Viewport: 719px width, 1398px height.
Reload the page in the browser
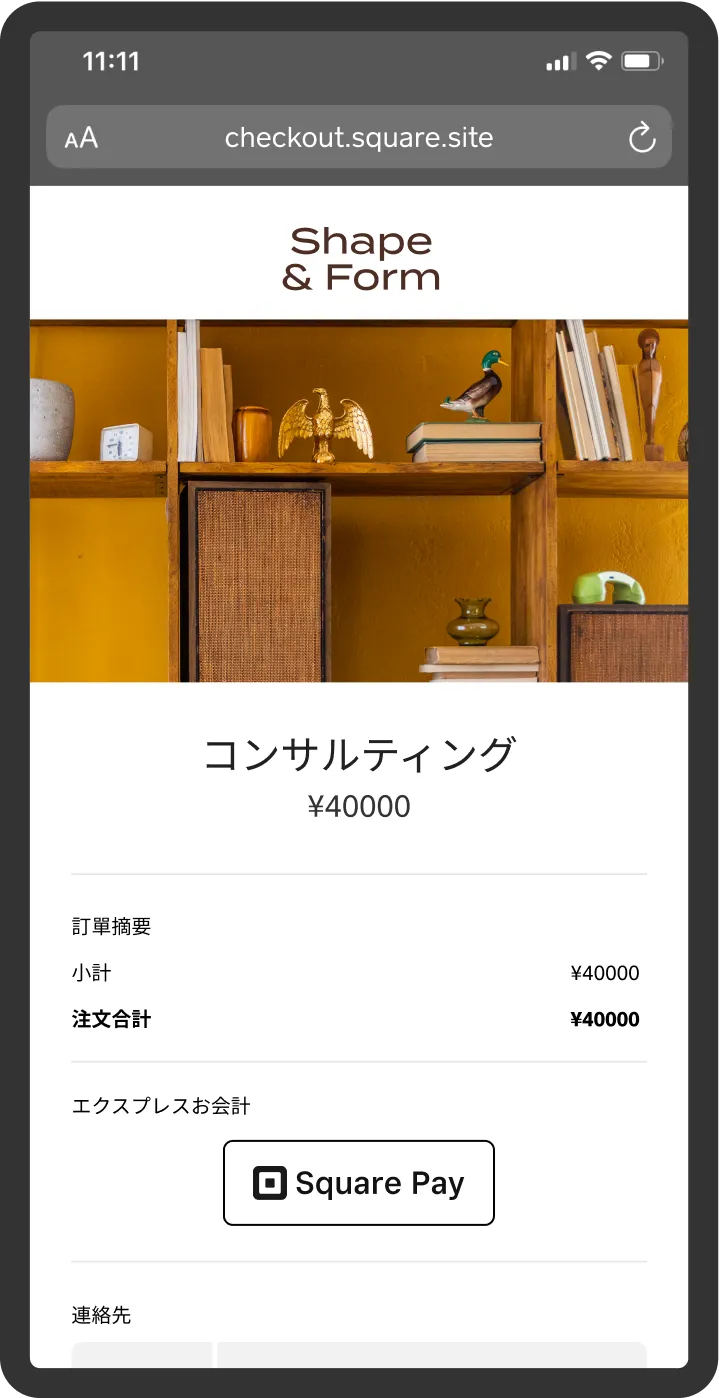pos(641,138)
